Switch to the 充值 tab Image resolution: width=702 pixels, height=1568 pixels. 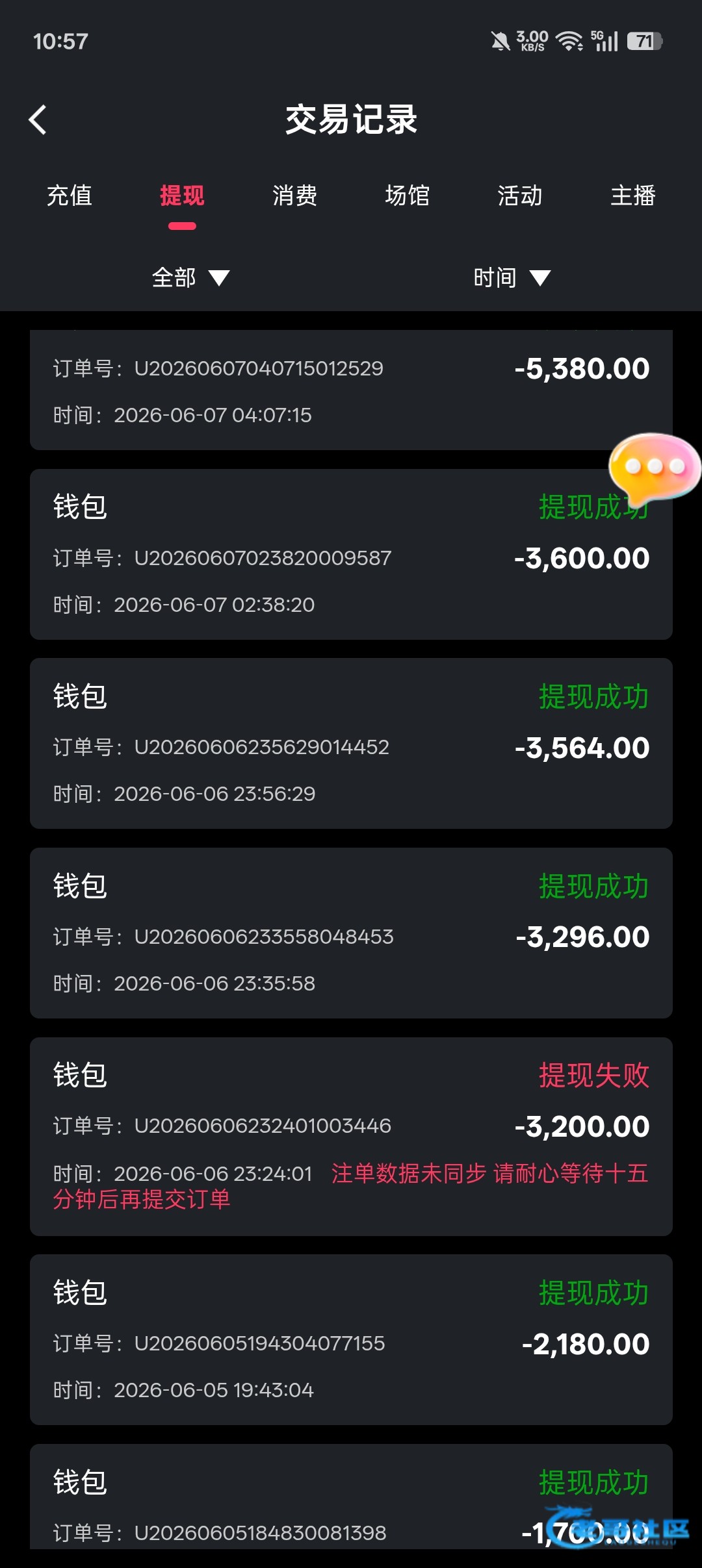[70, 196]
